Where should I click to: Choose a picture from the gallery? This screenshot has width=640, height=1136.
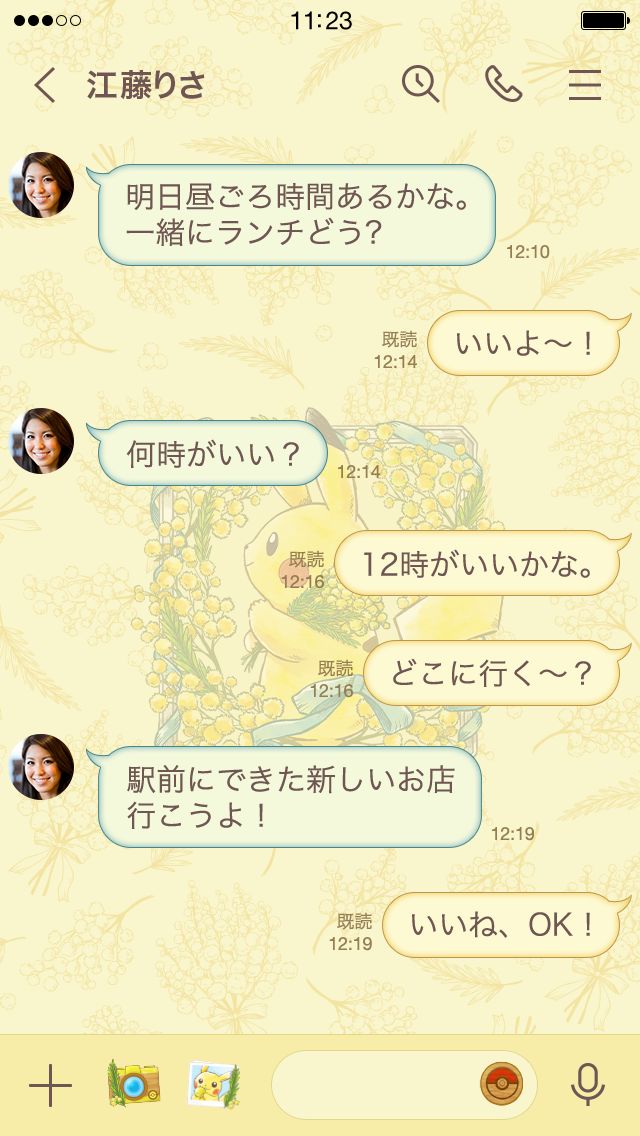coord(214,1084)
